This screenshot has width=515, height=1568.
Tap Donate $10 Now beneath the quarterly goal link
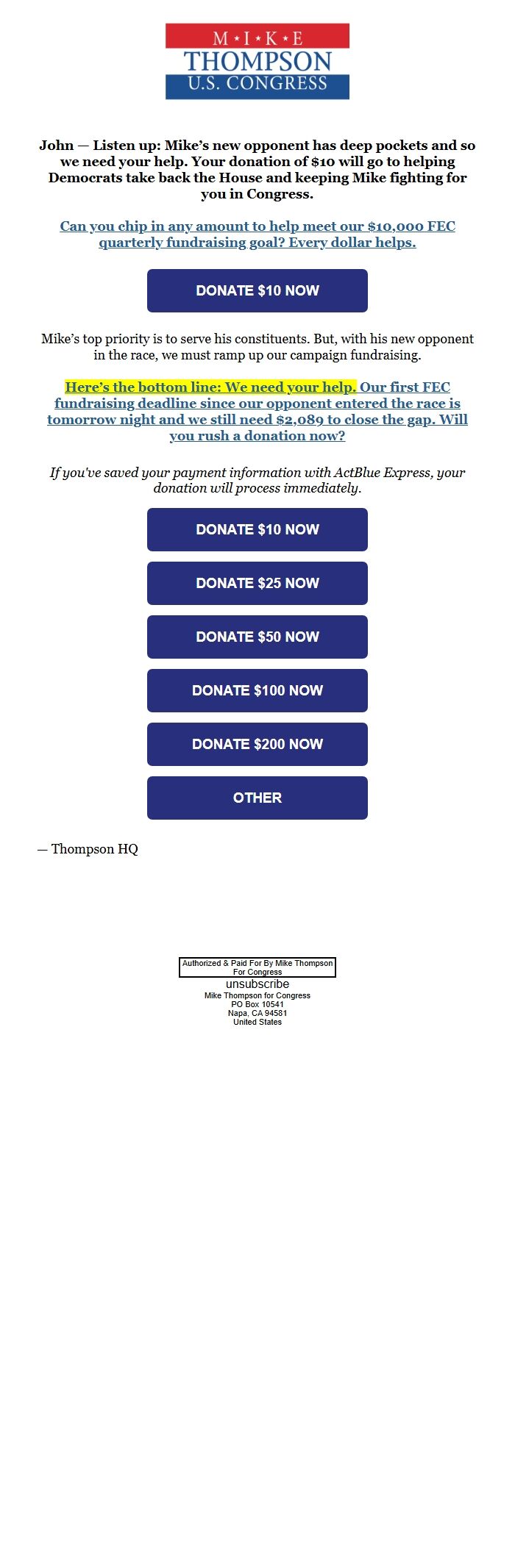(x=257, y=290)
